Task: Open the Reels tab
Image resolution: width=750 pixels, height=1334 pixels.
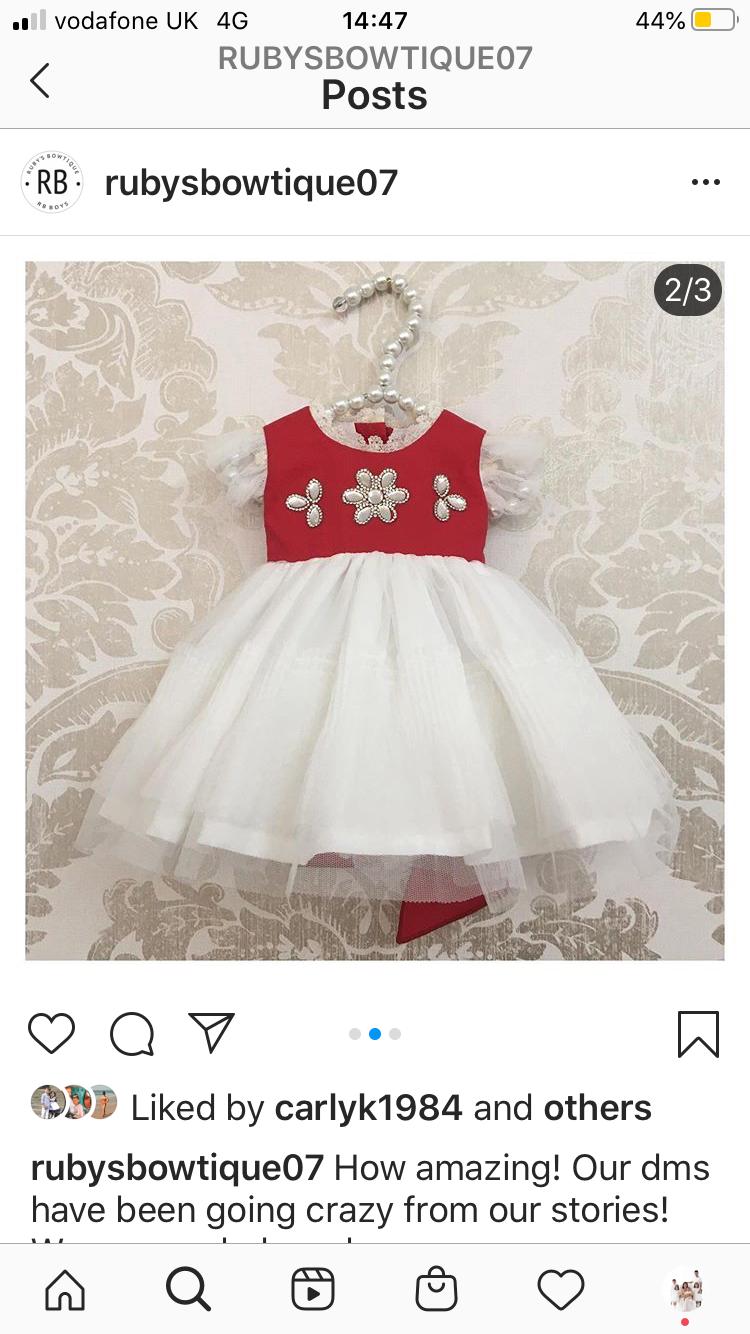Action: click(312, 1290)
